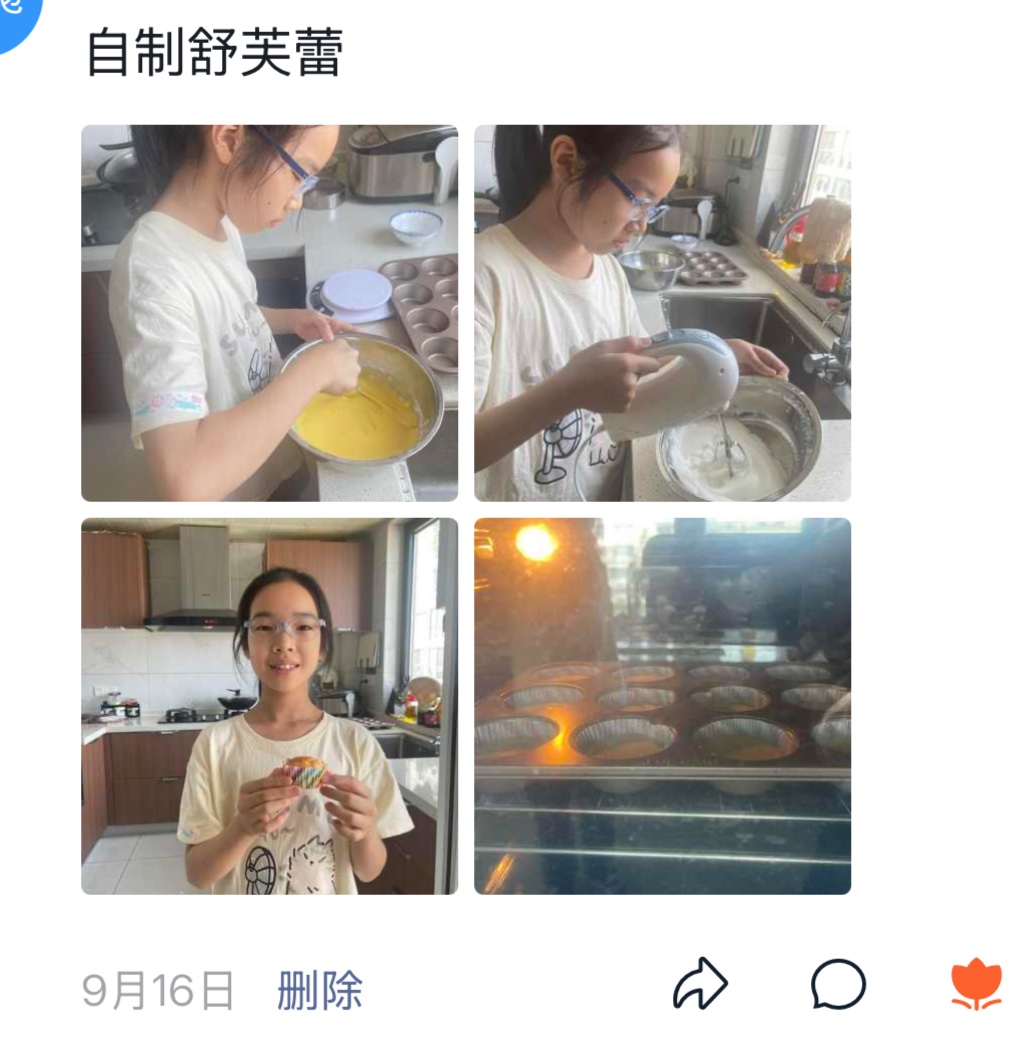1026x1057 pixels.
Task: Give this post a flower like
Action: point(975,985)
